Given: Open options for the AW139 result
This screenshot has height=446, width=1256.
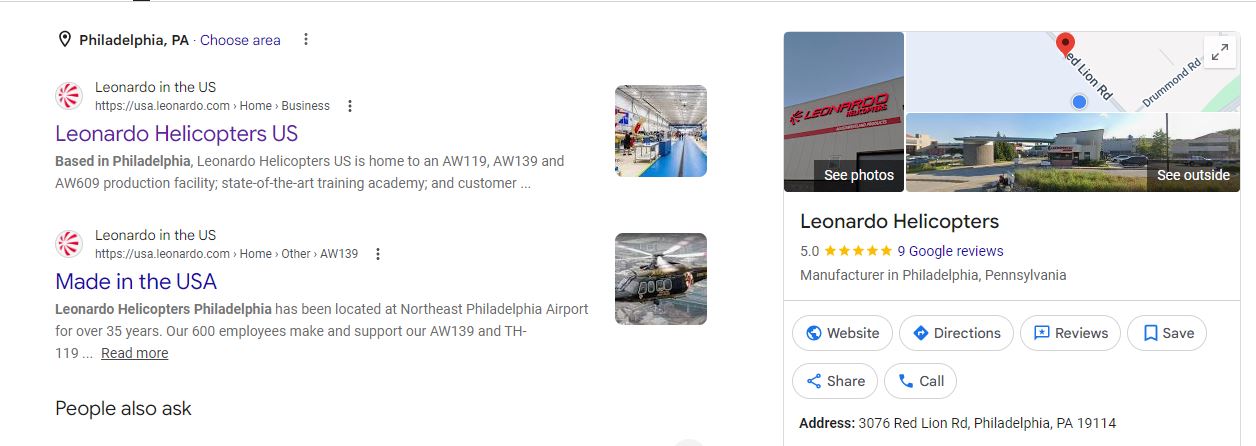Looking at the screenshot, I should [x=378, y=254].
